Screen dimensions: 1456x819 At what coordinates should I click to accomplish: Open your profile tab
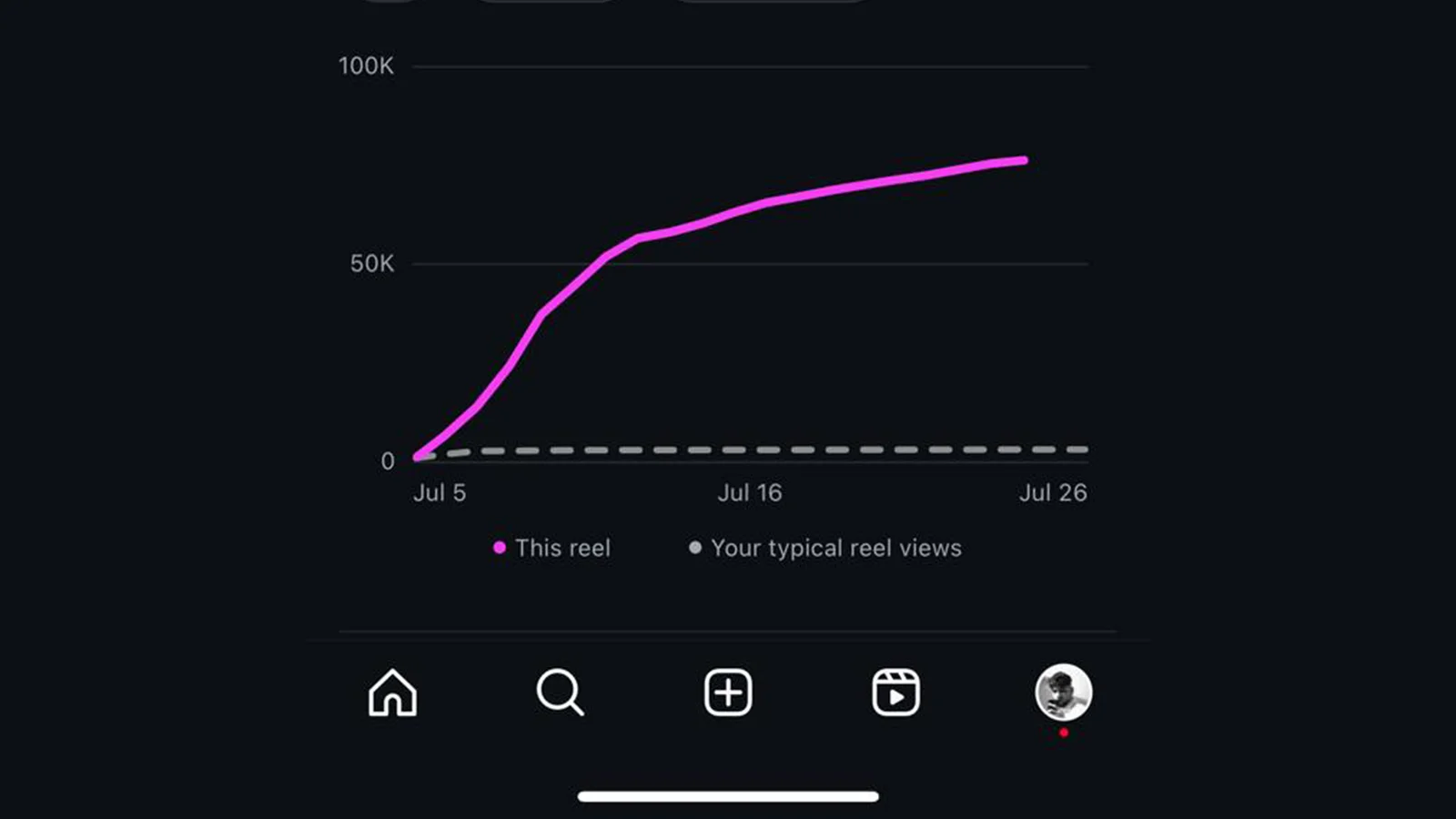pos(1063,692)
